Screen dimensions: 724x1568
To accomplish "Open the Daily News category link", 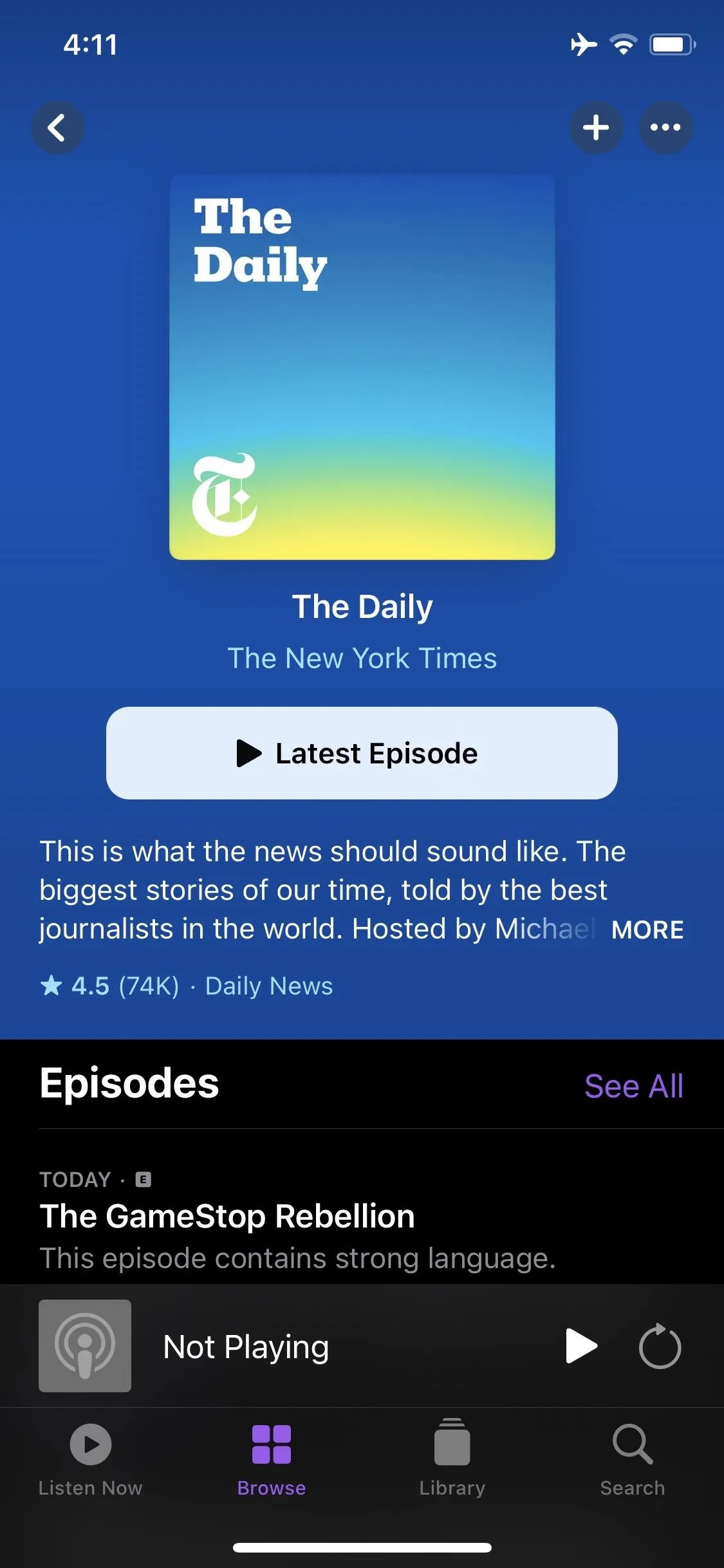I will [x=269, y=986].
